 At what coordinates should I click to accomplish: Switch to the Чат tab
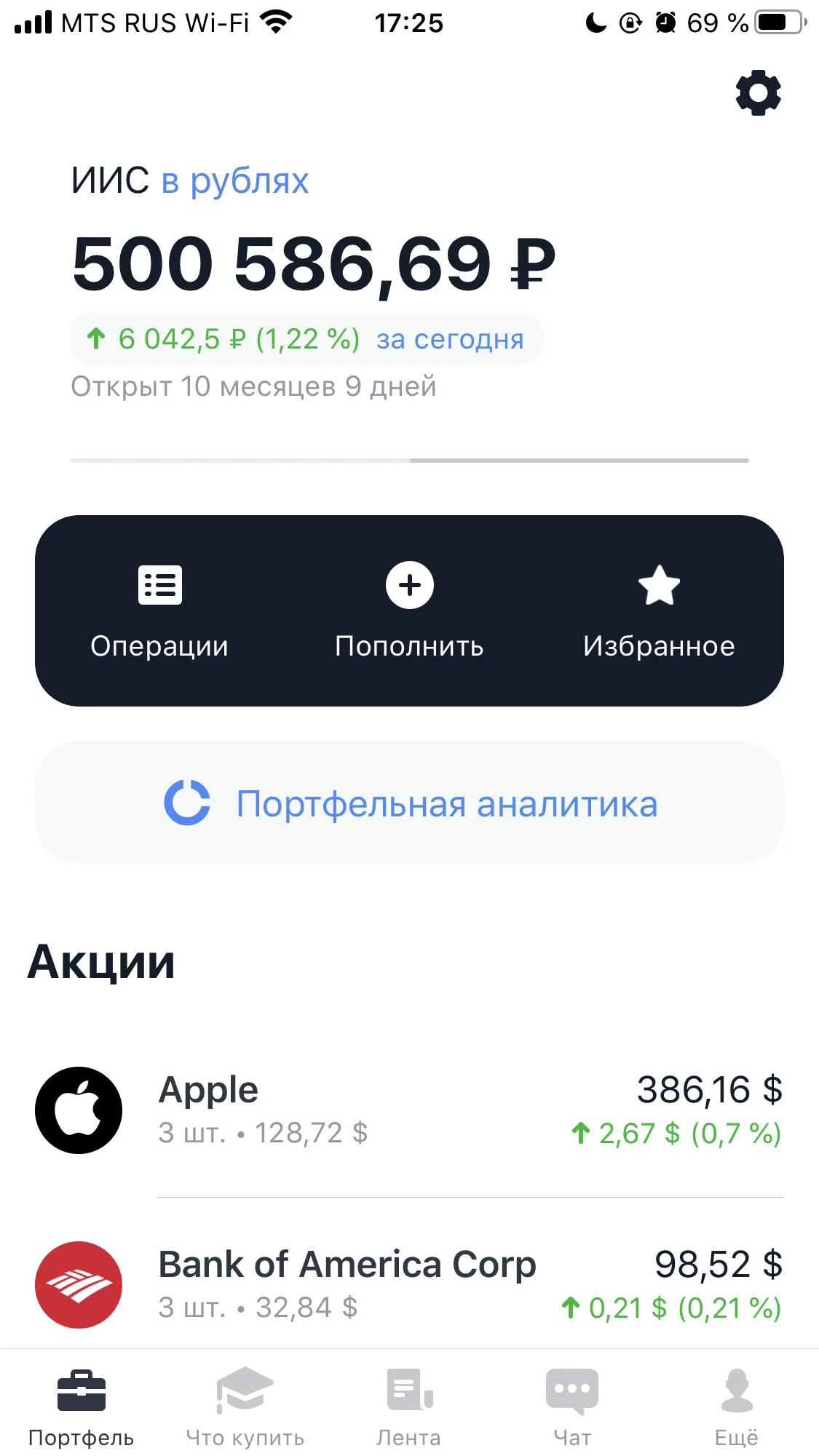point(572,1407)
